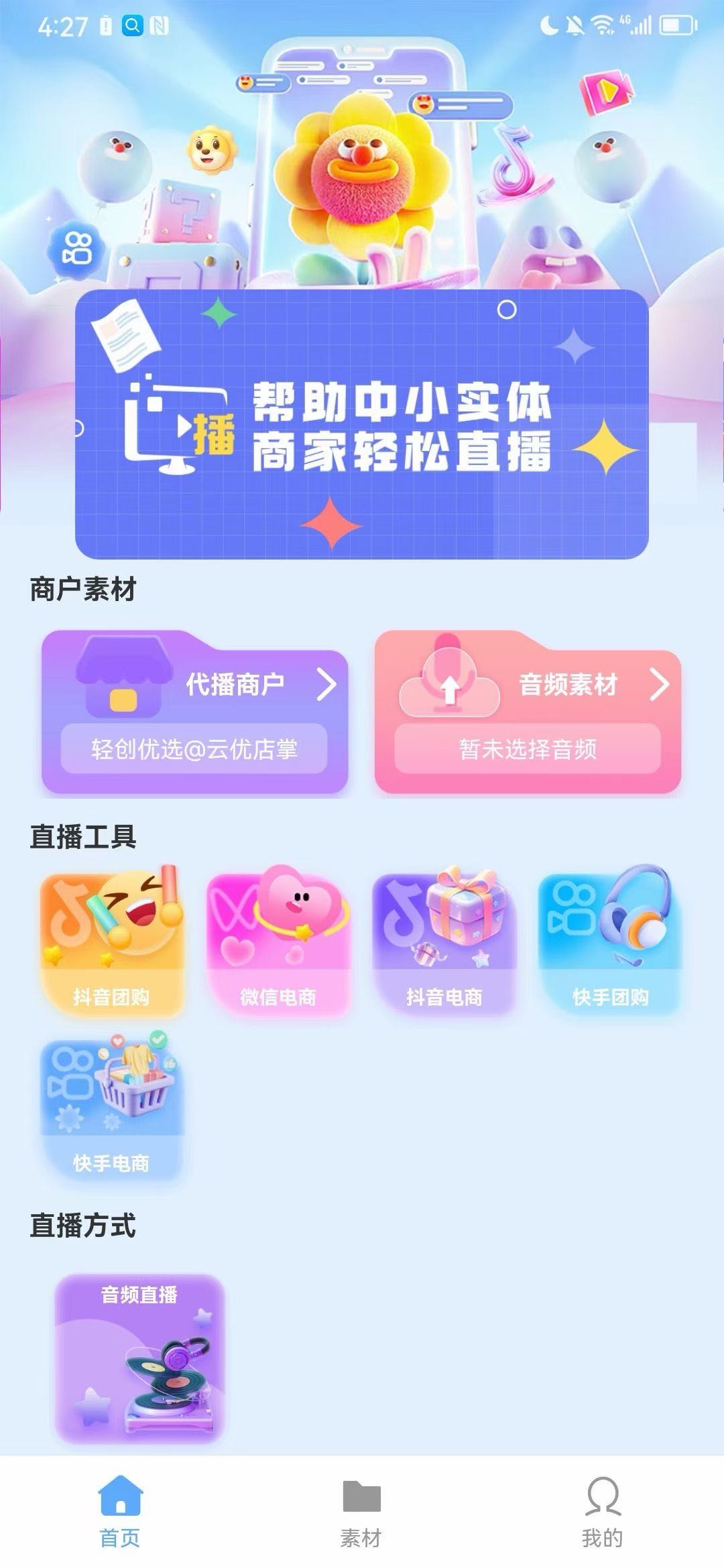Select the 抖音电商 live tool
The image size is (724, 1568).
444,943
